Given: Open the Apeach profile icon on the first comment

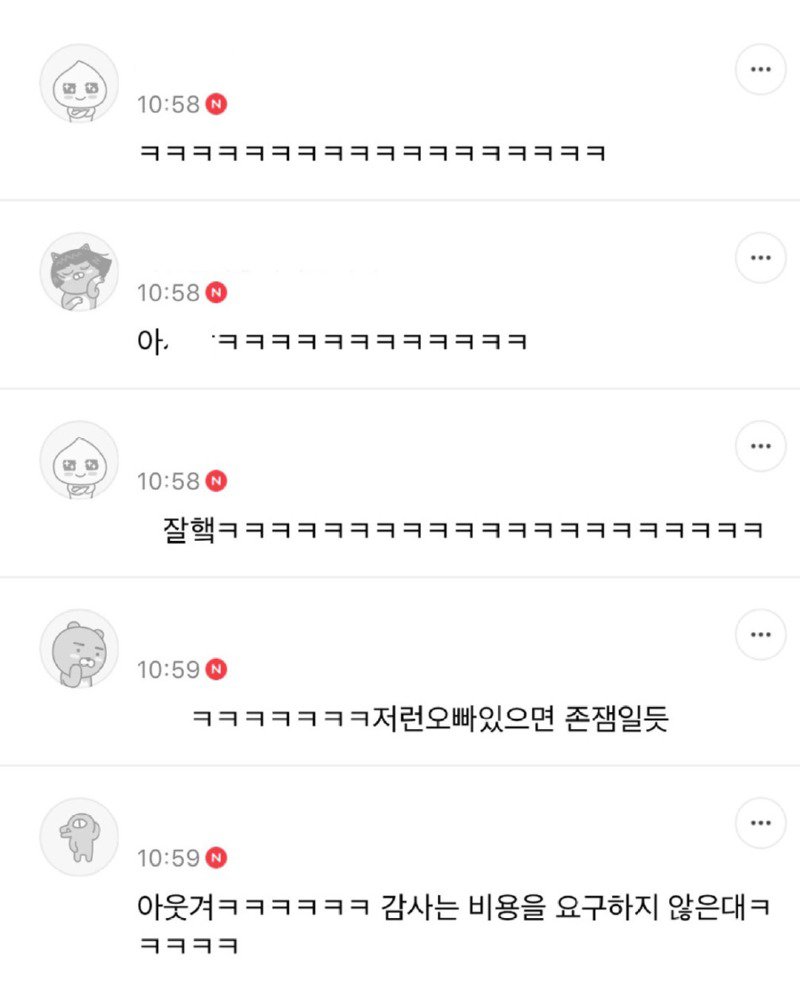Looking at the screenshot, I should click(79, 85).
